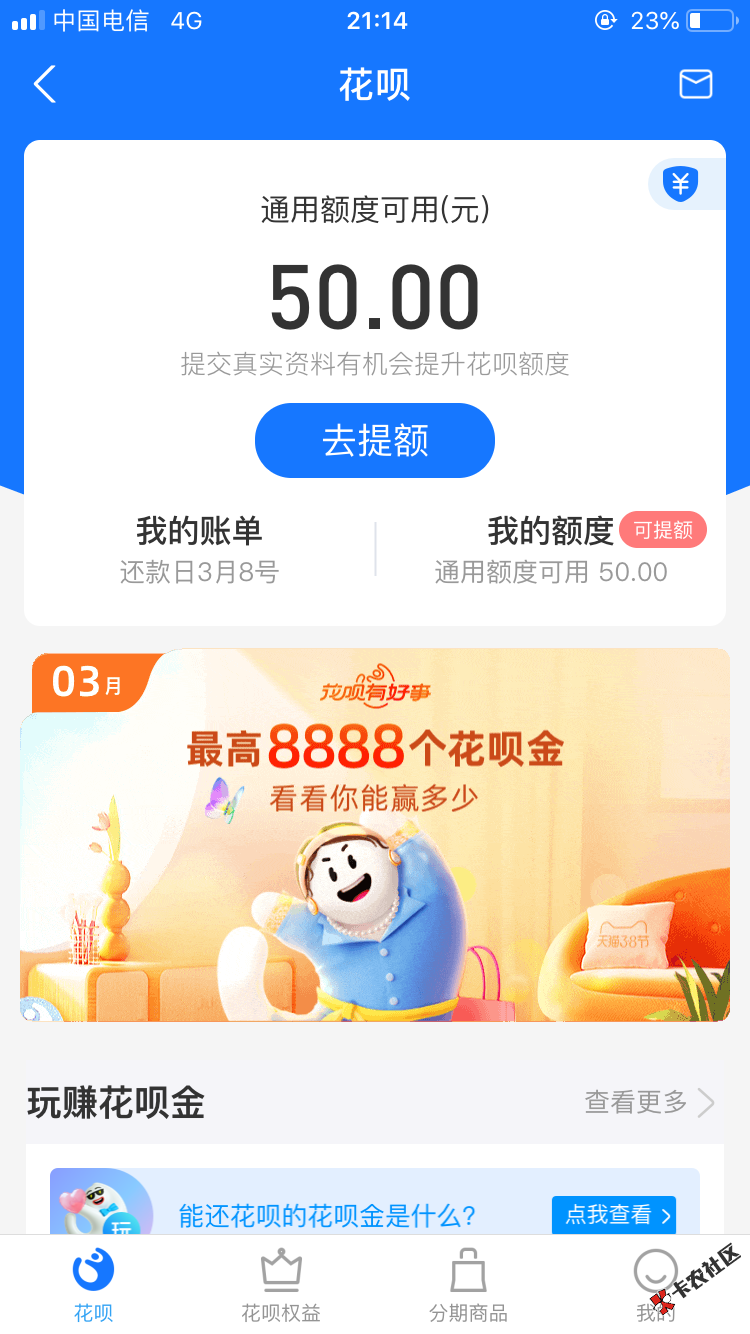Screen dimensions: 750x1334
Task: Open 我的账单 bill details
Action: click(x=199, y=549)
